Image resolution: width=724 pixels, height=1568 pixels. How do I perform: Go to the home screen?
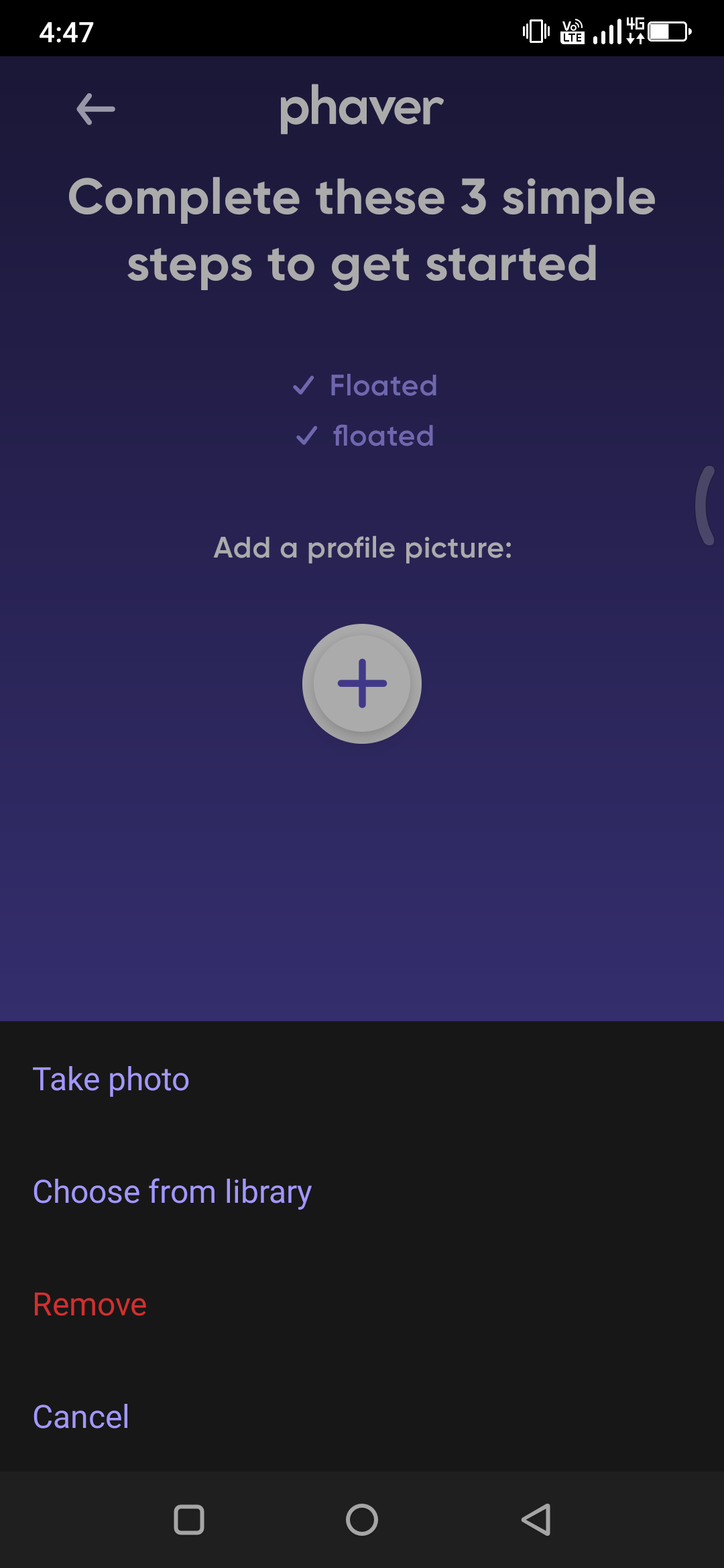point(362,1520)
